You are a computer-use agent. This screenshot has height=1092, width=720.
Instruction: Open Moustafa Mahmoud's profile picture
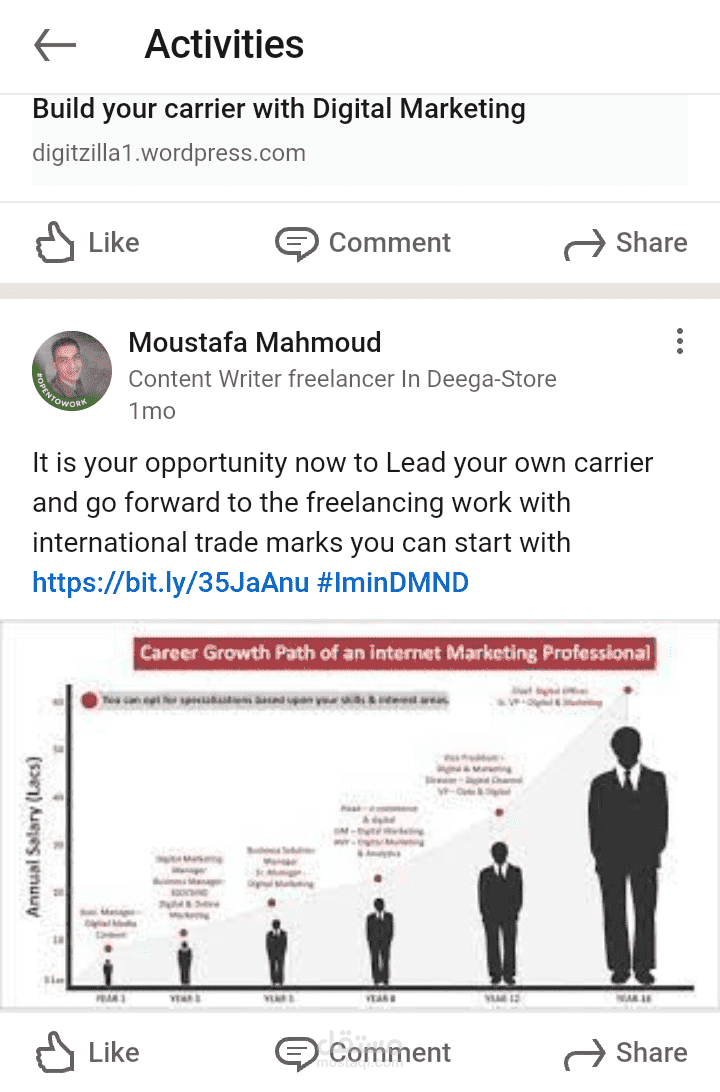tap(72, 370)
